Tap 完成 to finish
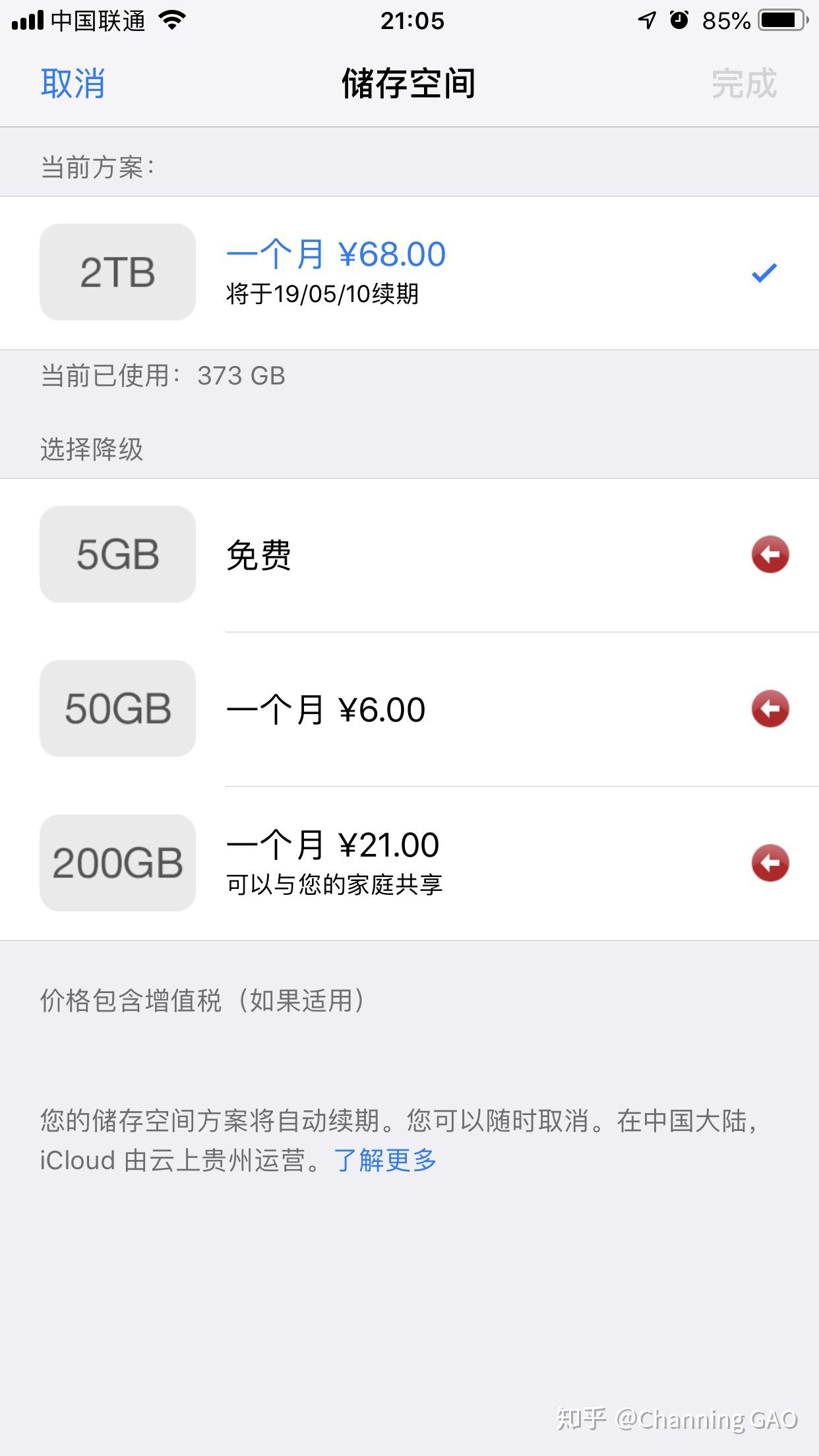 (744, 84)
